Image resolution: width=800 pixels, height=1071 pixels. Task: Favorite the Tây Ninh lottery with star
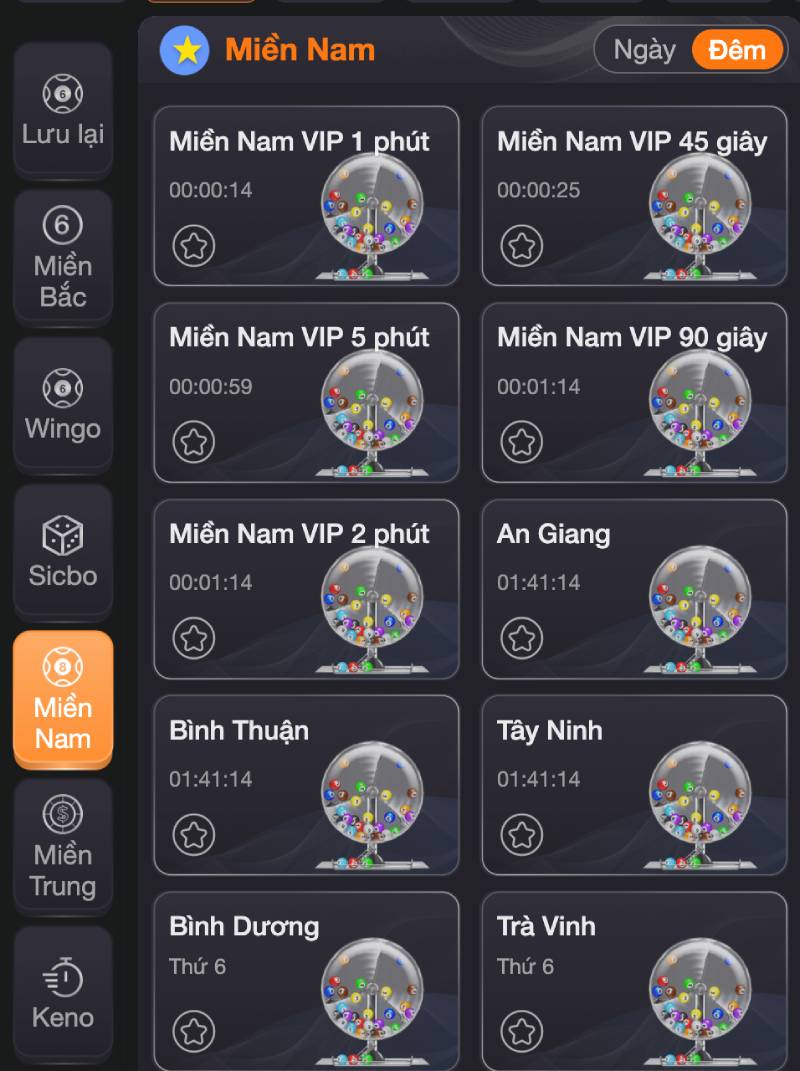pos(521,834)
